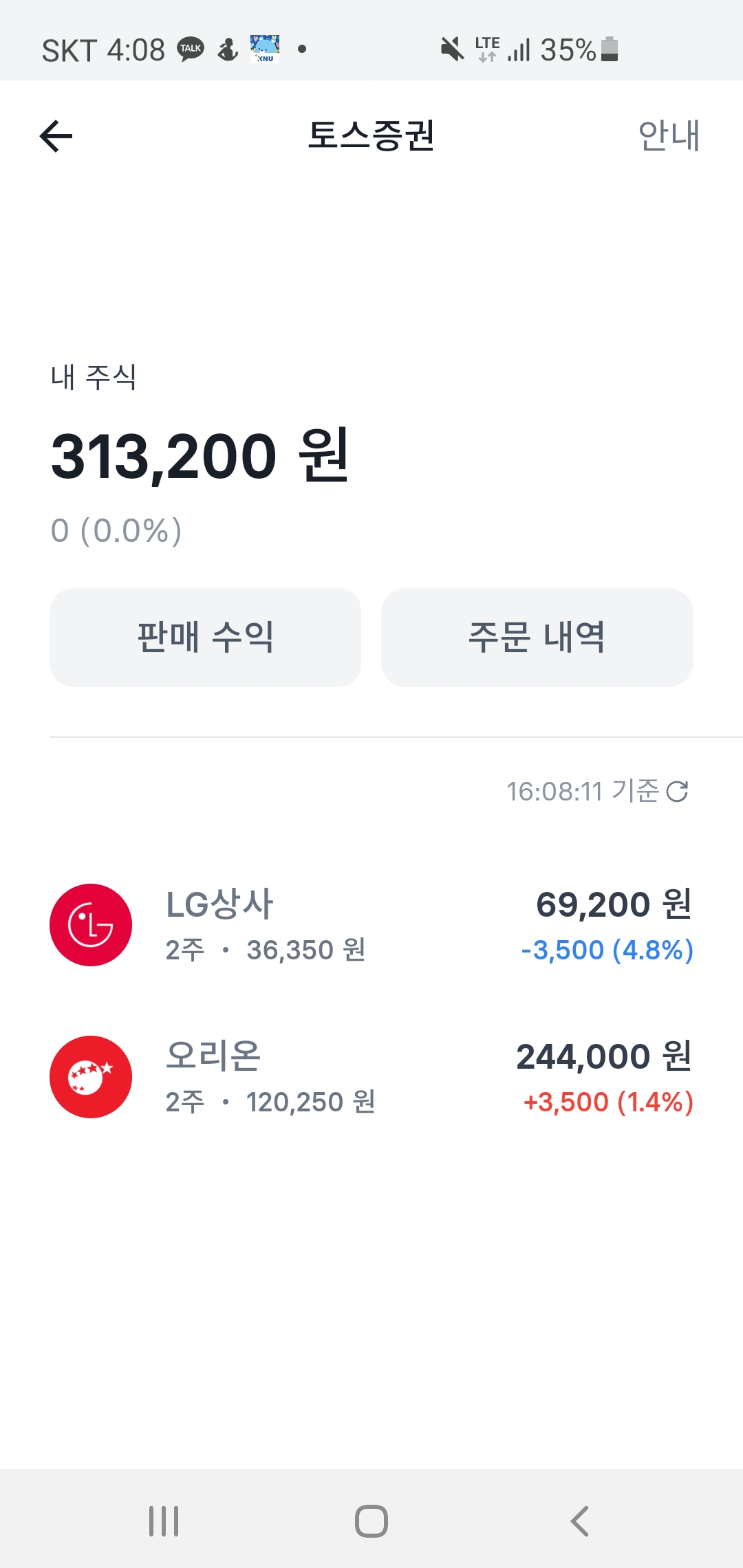This screenshot has height=1568, width=743.
Task: Open the 오리온 stock holding
Action: point(371,1077)
